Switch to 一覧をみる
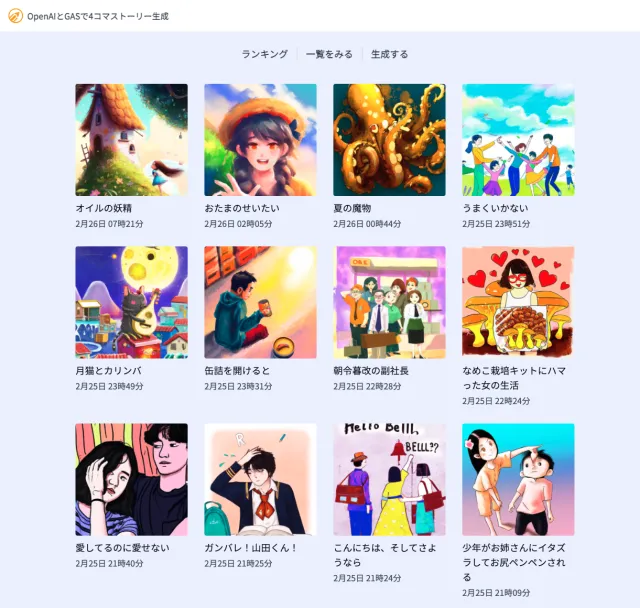Image resolution: width=640 pixels, height=608 pixels. coord(329,54)
